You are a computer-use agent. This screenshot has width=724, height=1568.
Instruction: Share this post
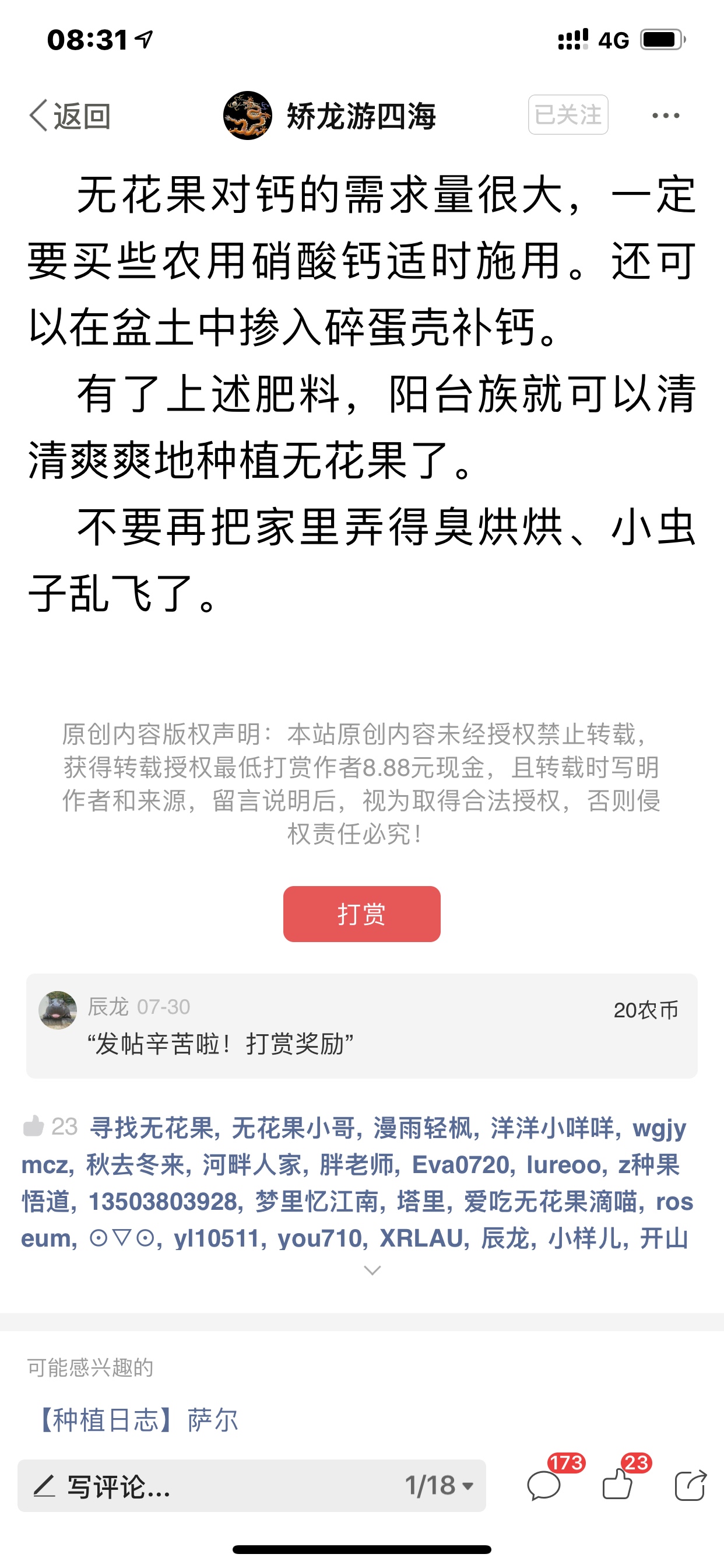[x=691, y=1485]
